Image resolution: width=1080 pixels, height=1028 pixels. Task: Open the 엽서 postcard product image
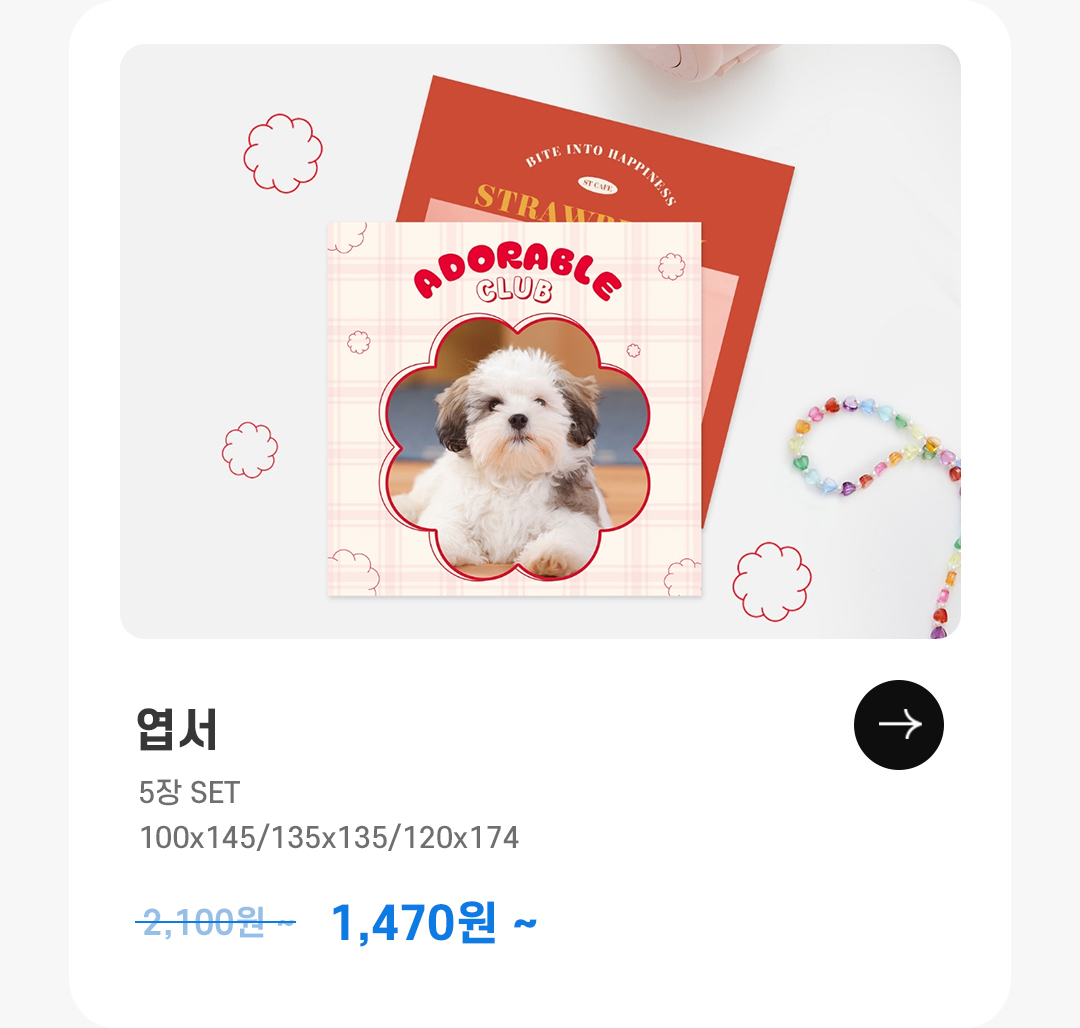540,341
